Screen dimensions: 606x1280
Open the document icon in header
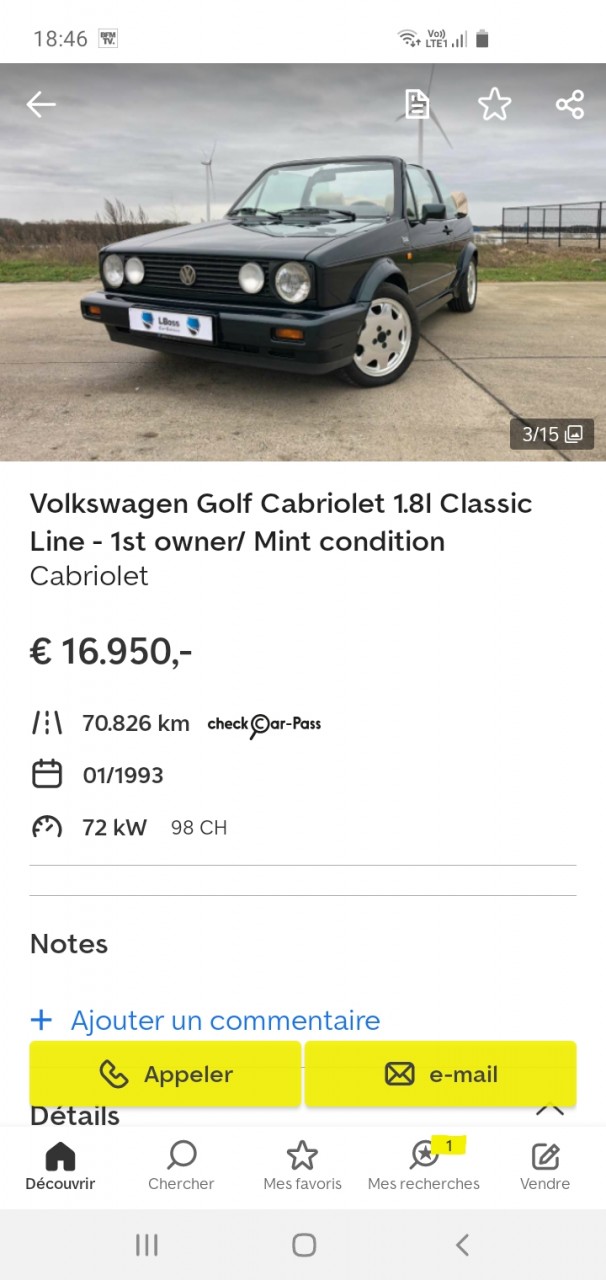coord(417,104)
